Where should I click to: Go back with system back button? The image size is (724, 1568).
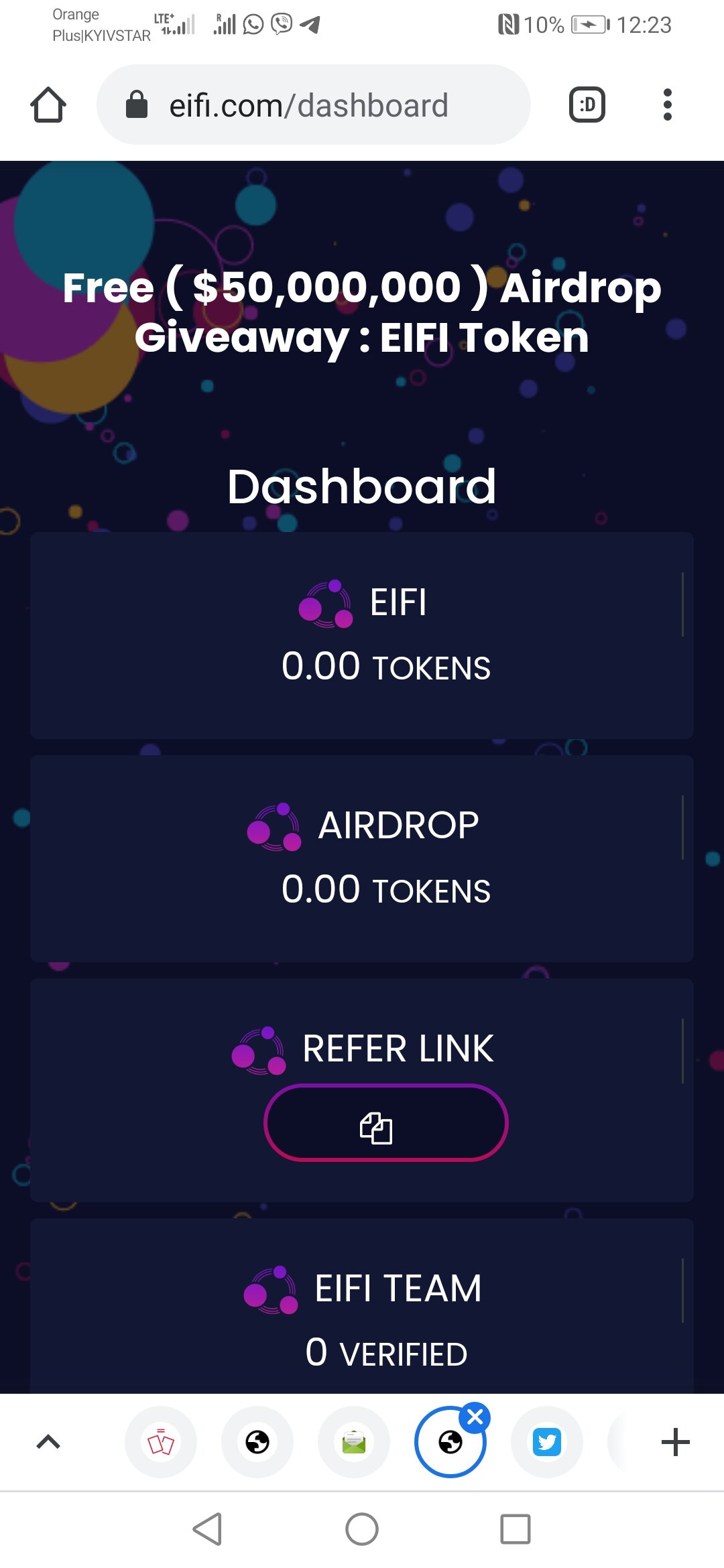[x=208, y=1529]
